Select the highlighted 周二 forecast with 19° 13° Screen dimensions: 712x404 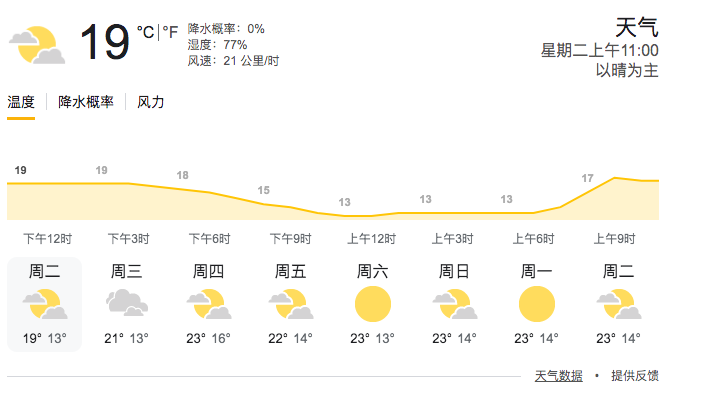(44, 304)
